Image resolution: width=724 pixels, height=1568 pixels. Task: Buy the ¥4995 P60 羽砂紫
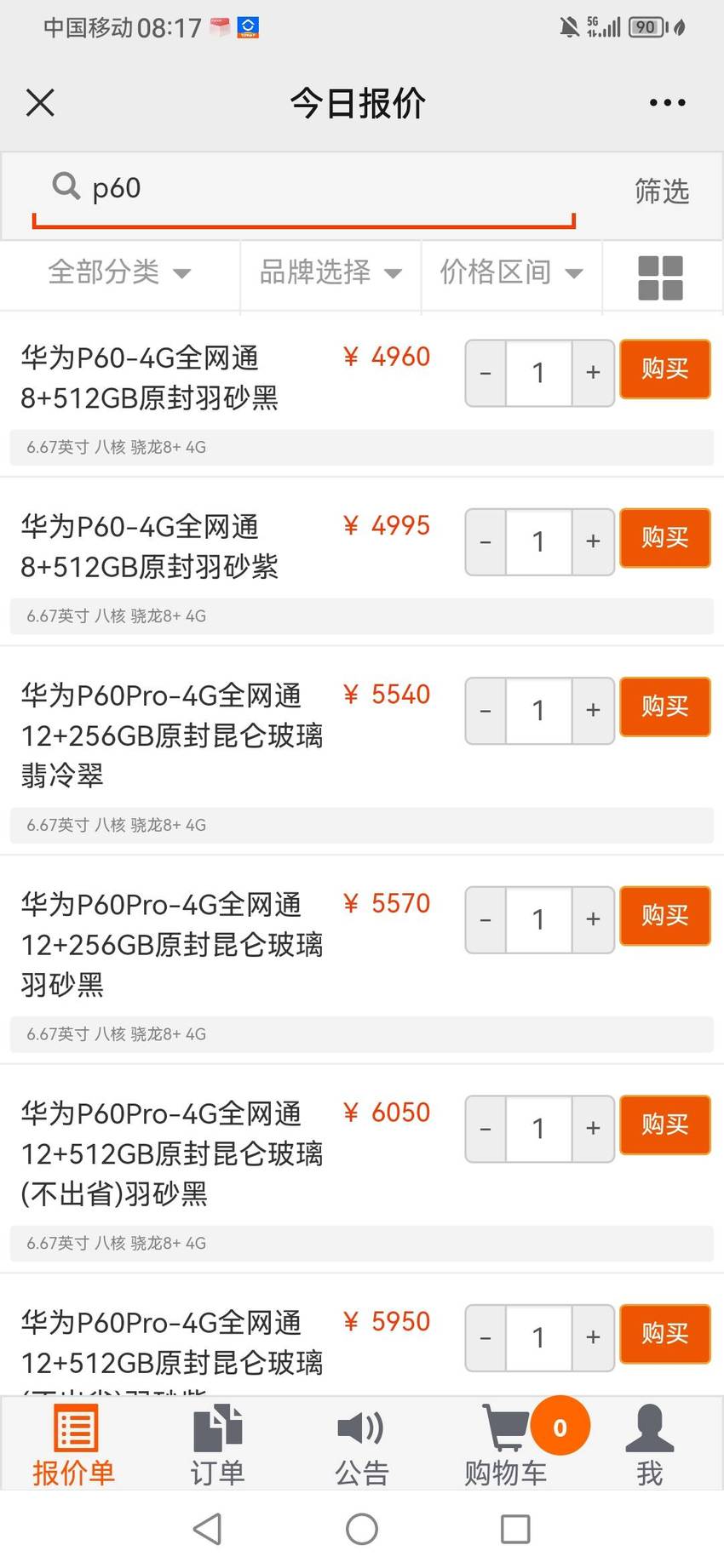664,538
